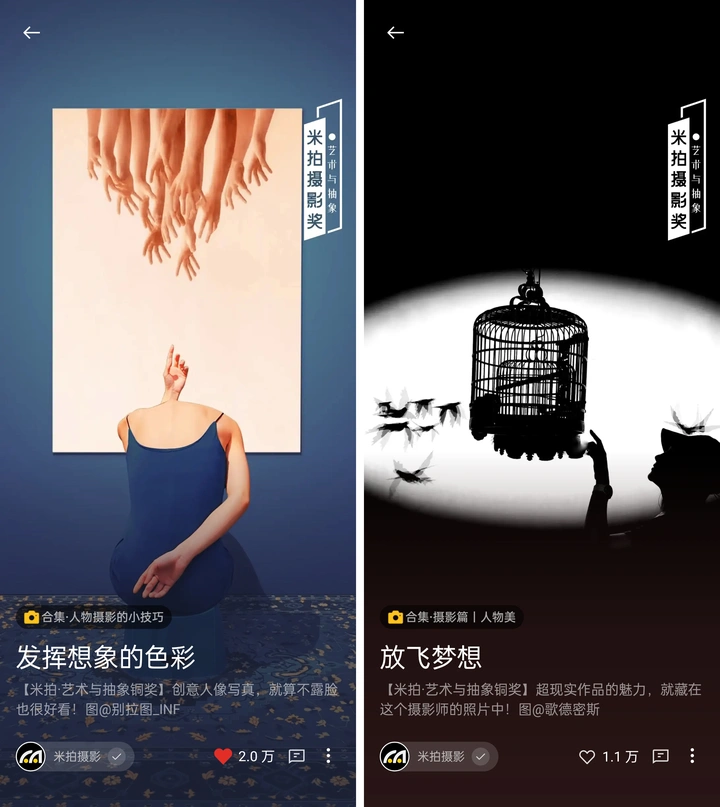
Task: Open the overflow menu for 发挥想象的色彩
Action: [328, 756]
